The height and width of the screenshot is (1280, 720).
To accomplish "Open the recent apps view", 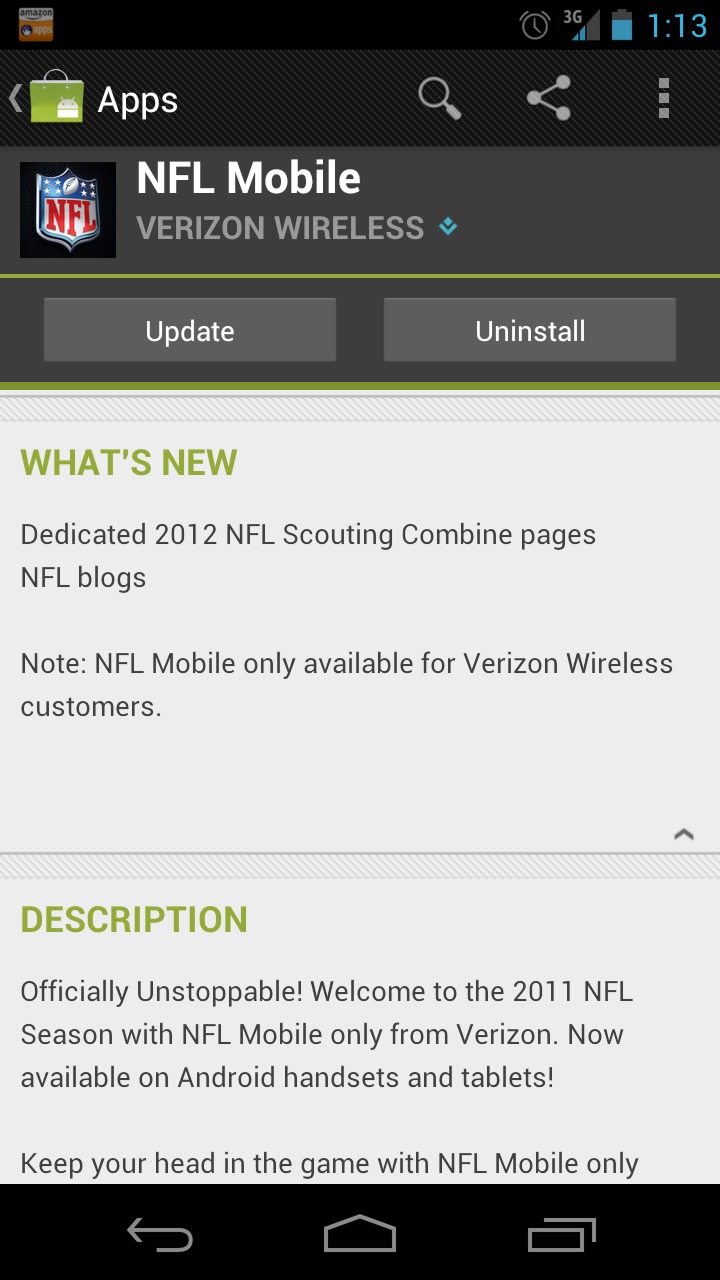I will (x=561, y=1235).
